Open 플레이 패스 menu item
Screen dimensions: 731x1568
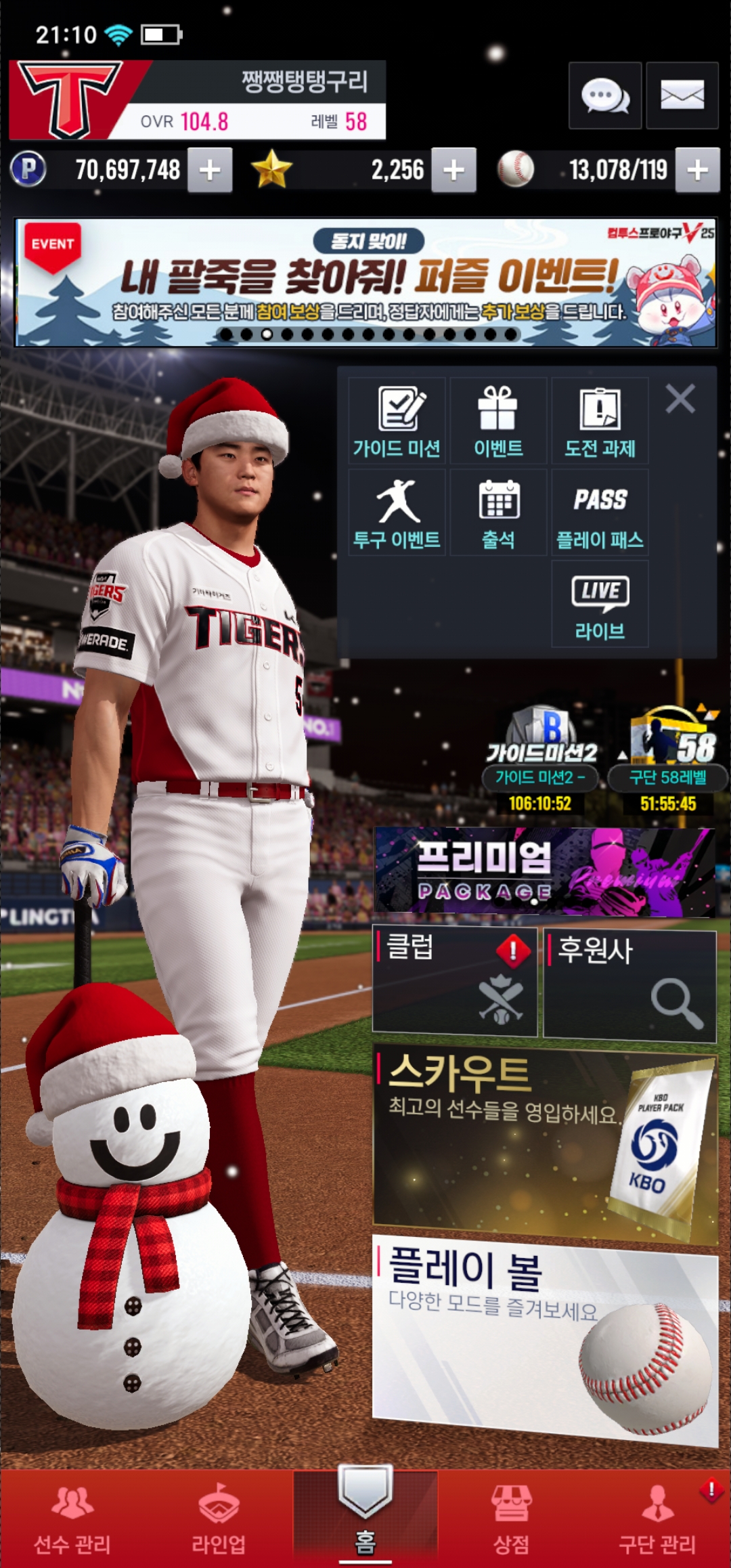(600, 513)
